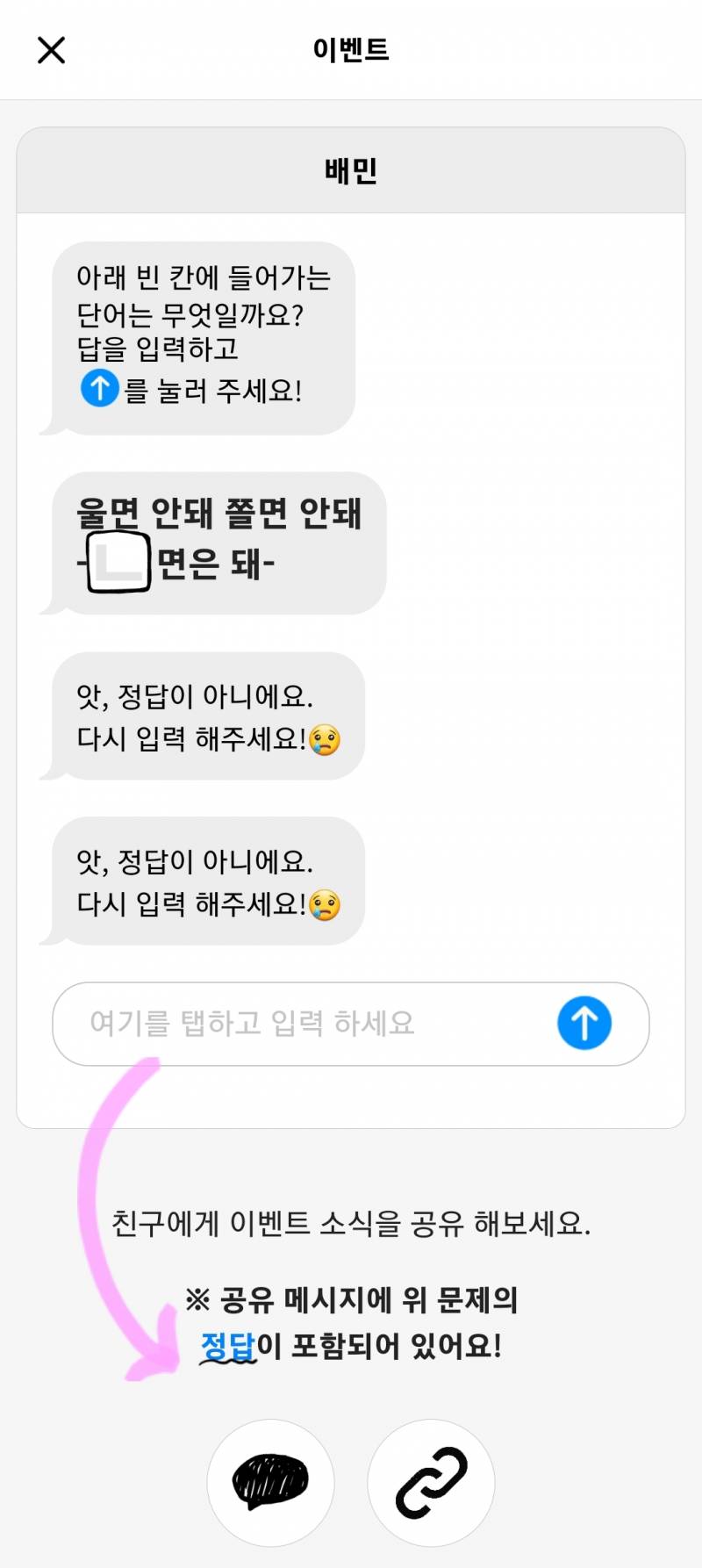This screenshot has height=1568, width=702.
Task: Click the circular send icon beside the input
Action: 583,1023
